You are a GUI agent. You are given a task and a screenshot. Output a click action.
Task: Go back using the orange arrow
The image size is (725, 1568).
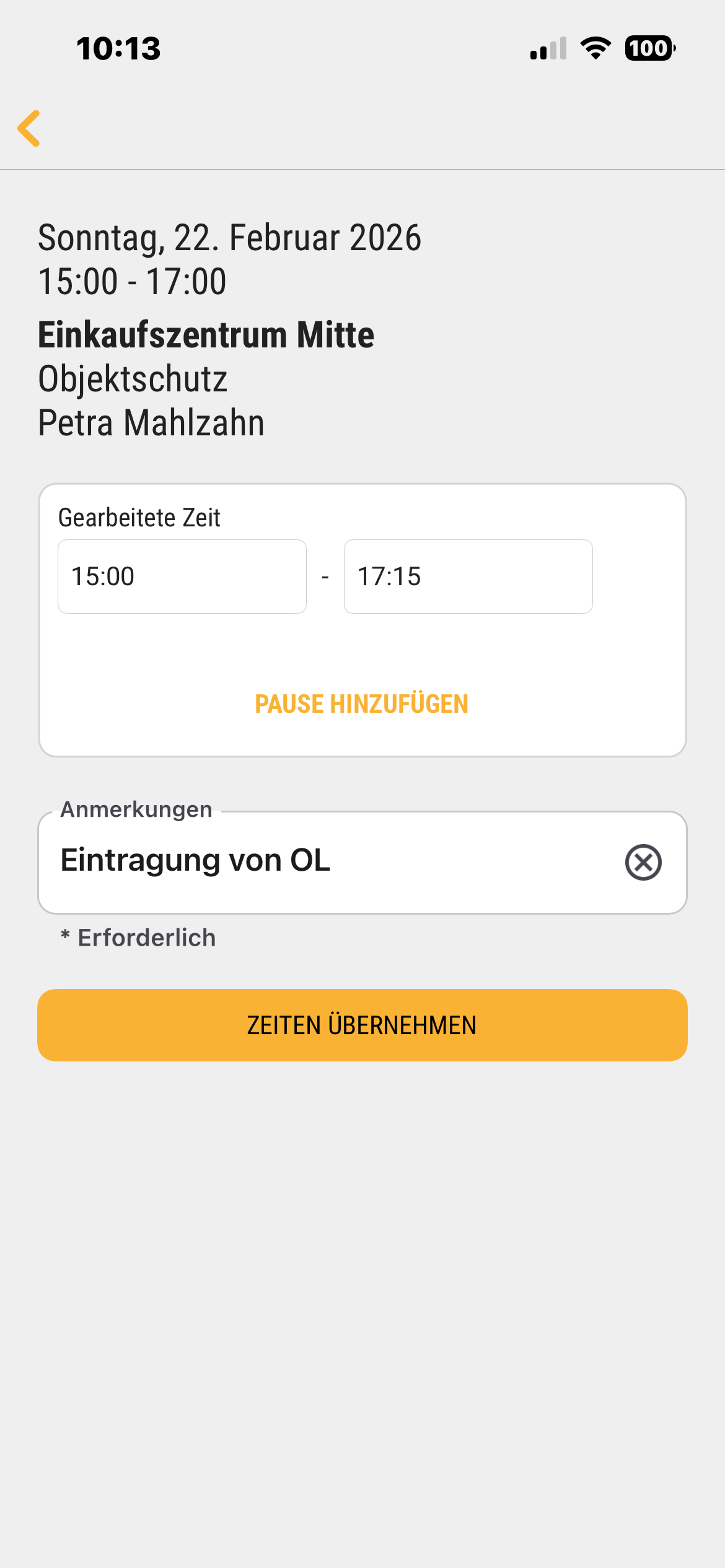tap(29, 129)
